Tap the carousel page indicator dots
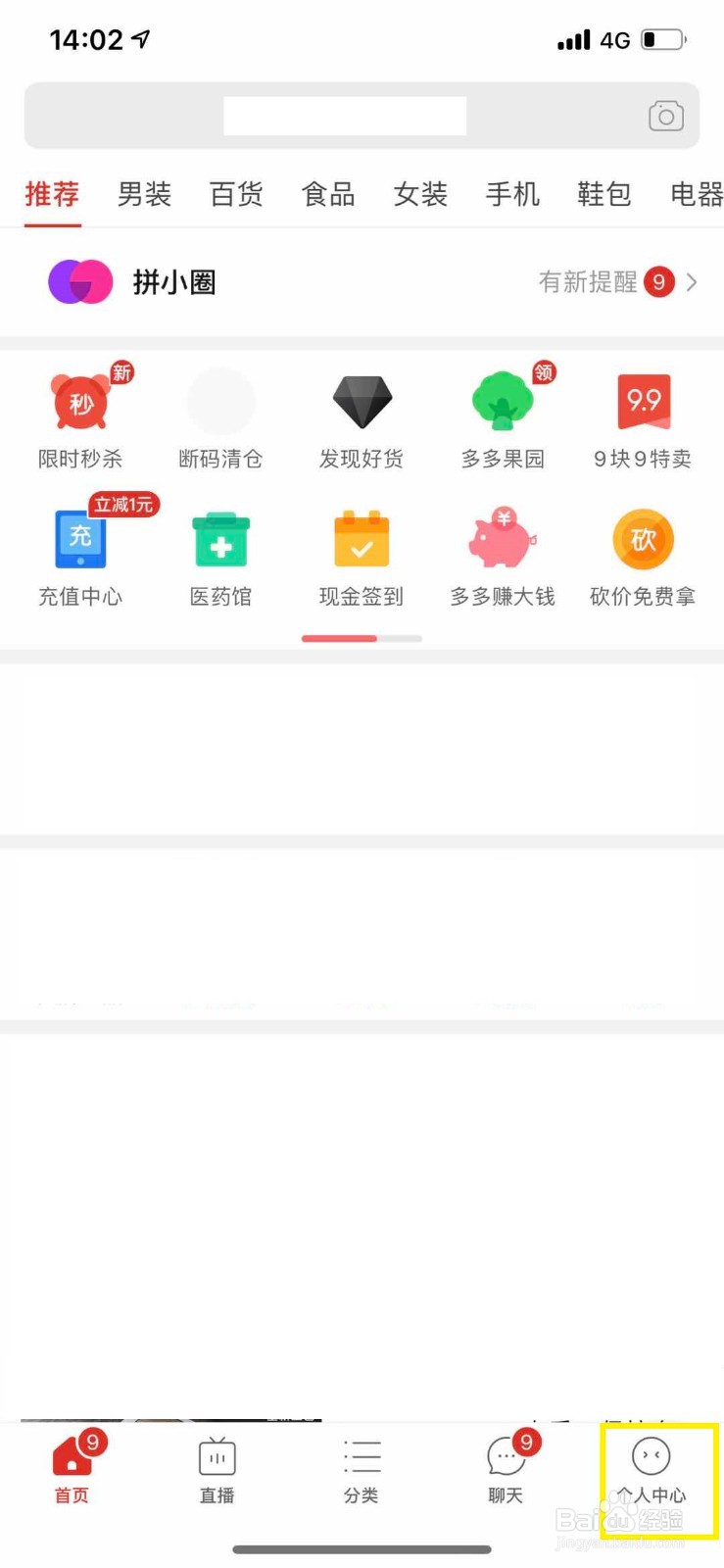The height and width of the screenshot is (1568, 724). click(x=362, y=638)
